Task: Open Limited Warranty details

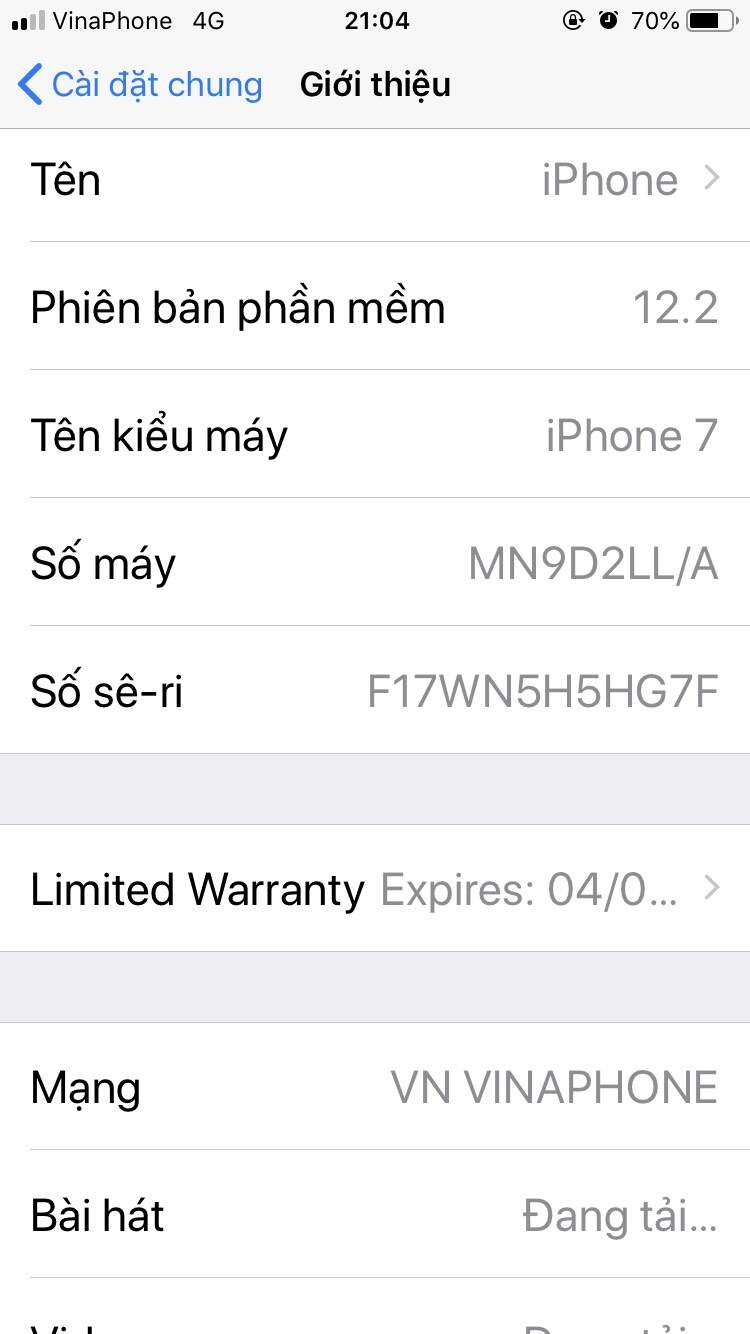Action: click(375, 888)
